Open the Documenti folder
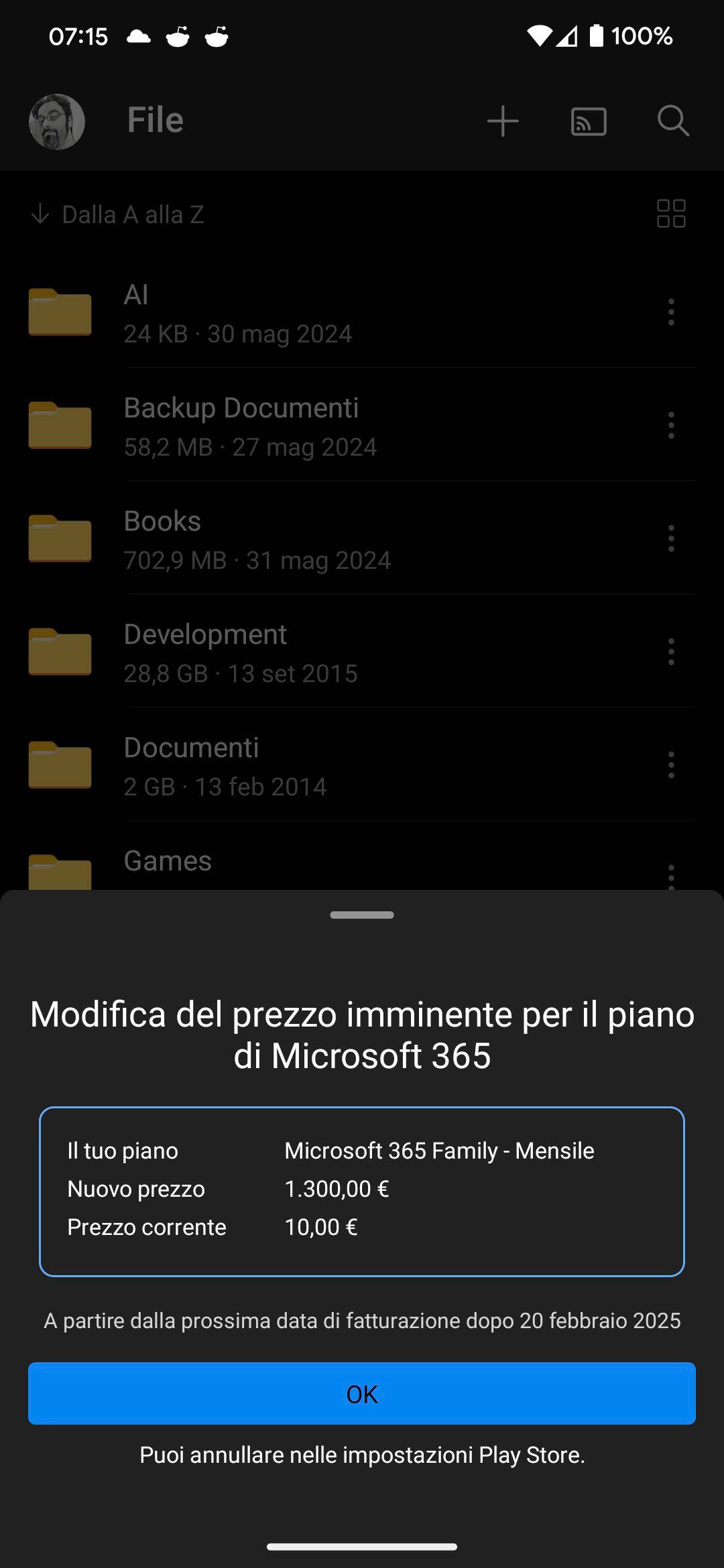This screenshot has height=1568, width=724. [x=225, y=766]
